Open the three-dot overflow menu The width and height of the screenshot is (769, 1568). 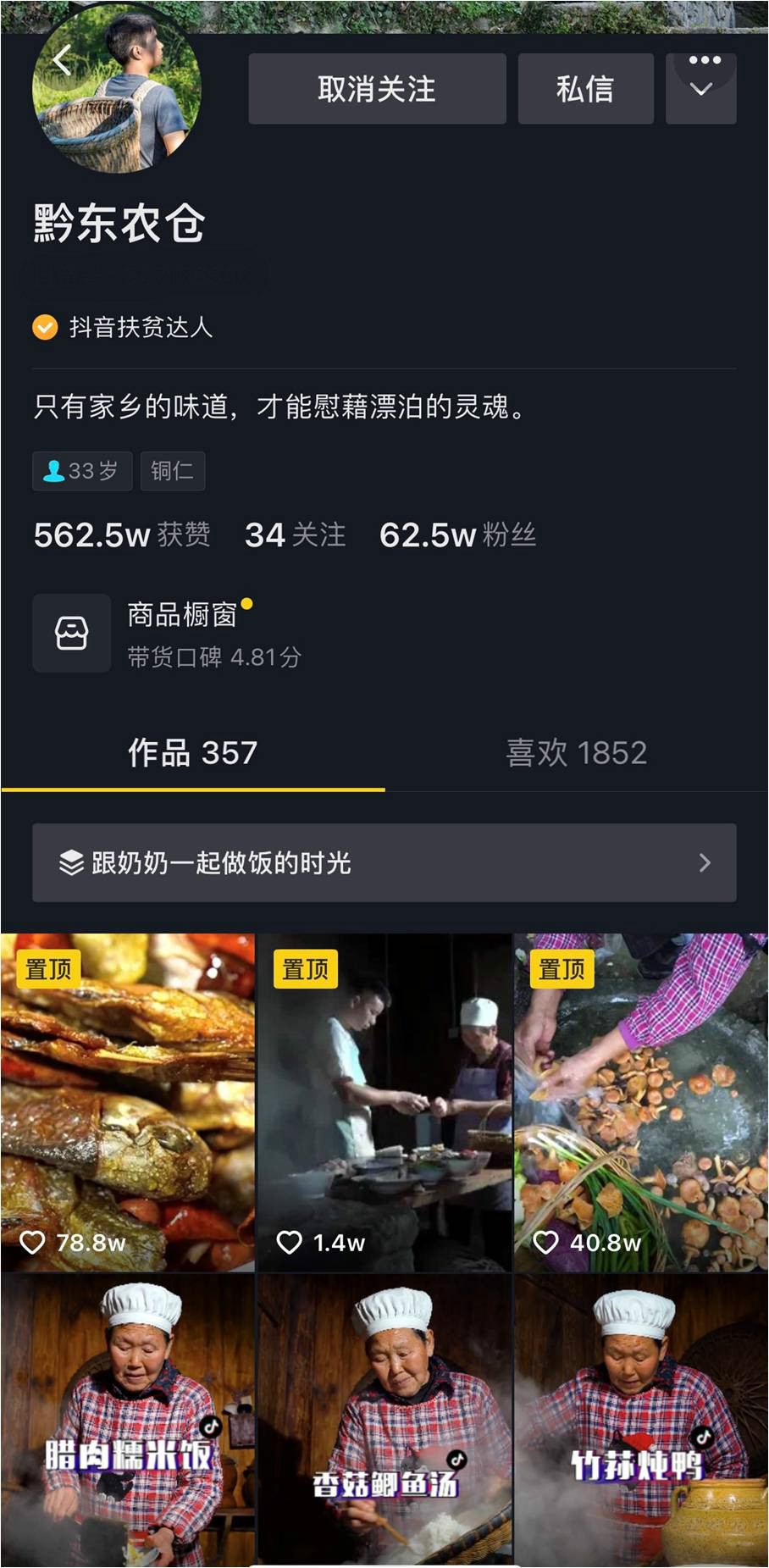pos(705,60)
